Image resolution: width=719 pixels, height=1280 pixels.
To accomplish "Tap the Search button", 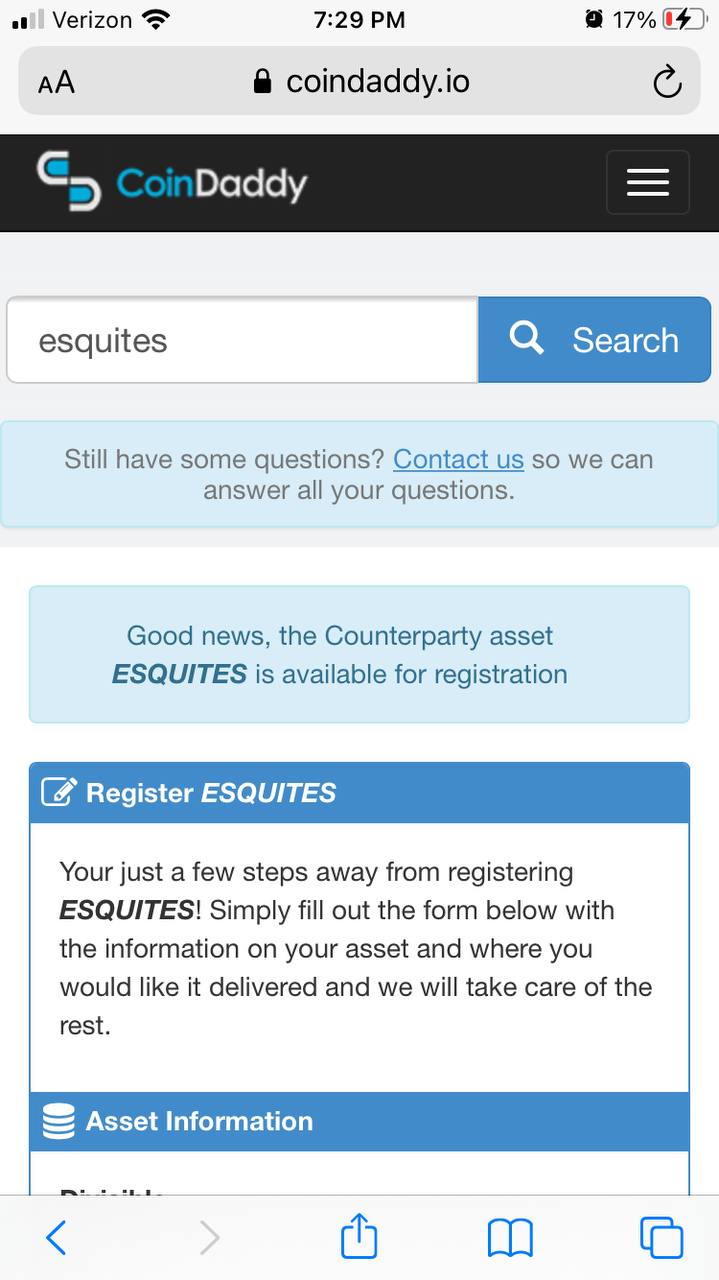I will [594, 340].
